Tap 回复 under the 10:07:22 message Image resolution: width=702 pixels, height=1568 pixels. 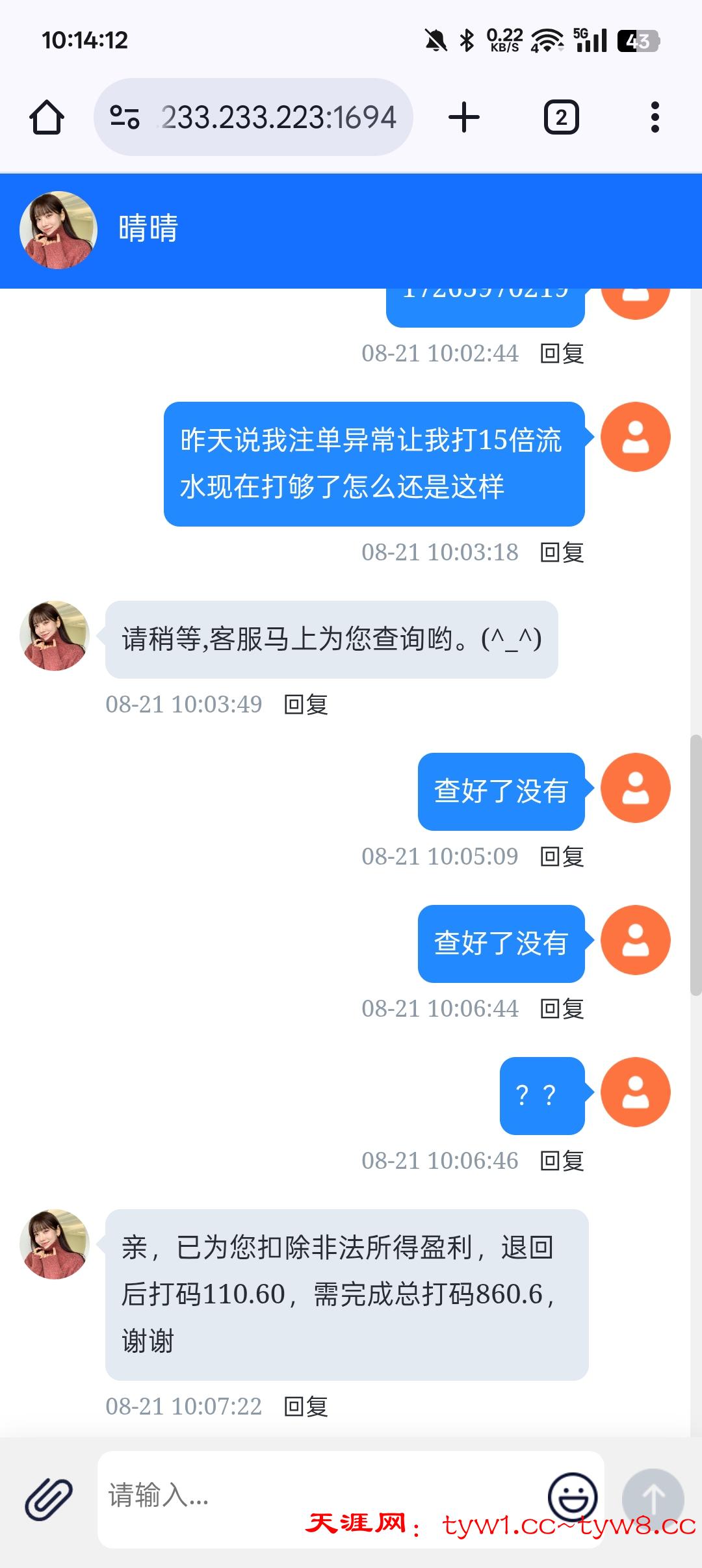click(x=306, y=1407)
